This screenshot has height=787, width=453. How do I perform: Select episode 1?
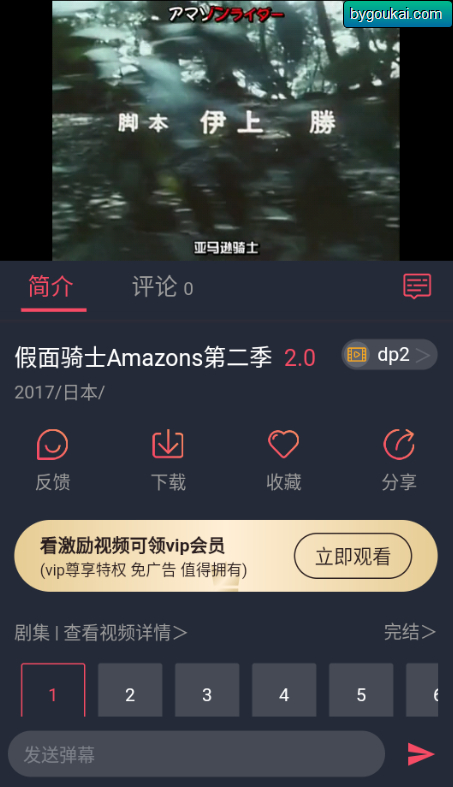pos(53,691)
